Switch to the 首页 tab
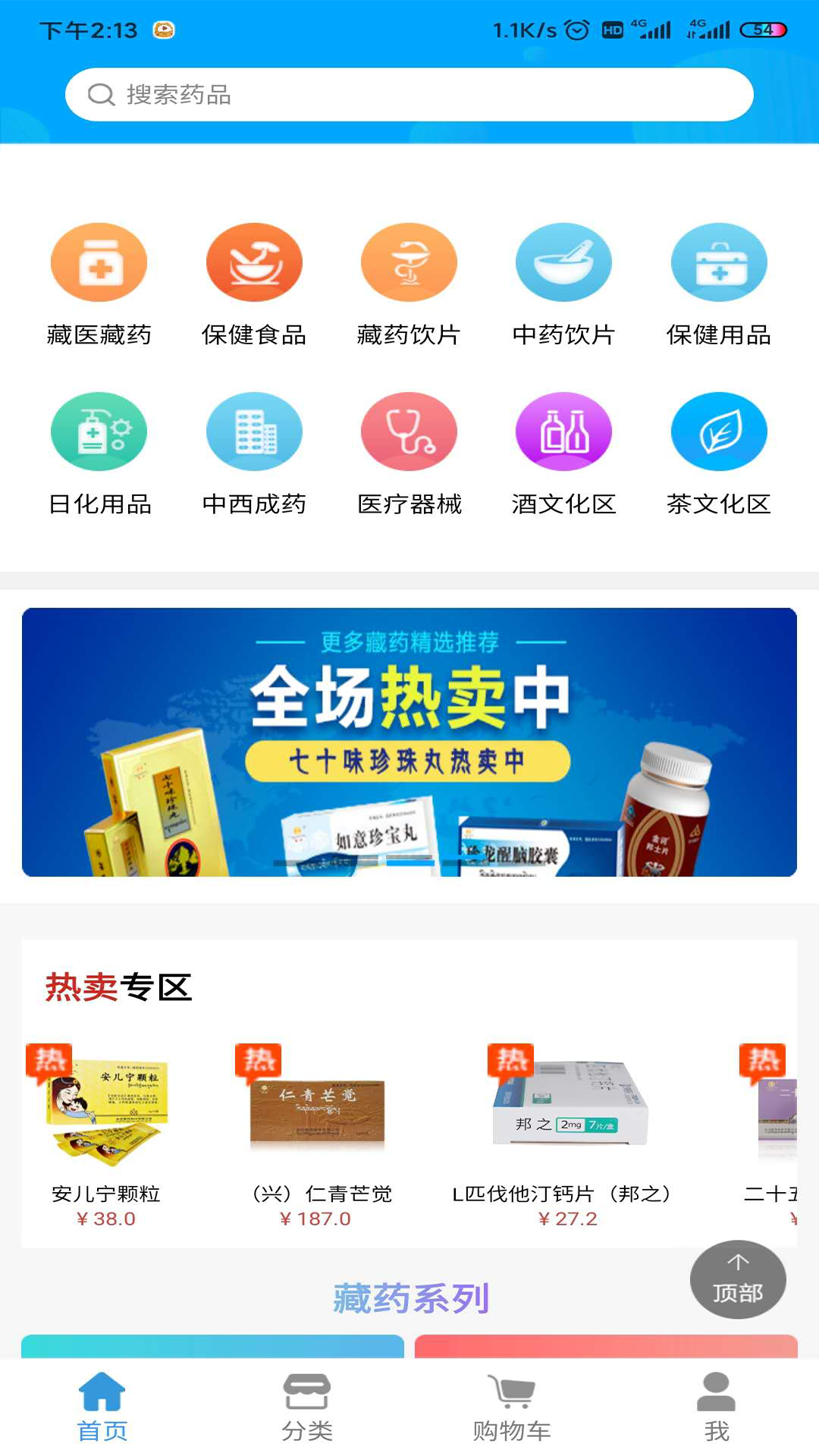This screenshot has width=819, height=1456. click(x=102, y=1407)
